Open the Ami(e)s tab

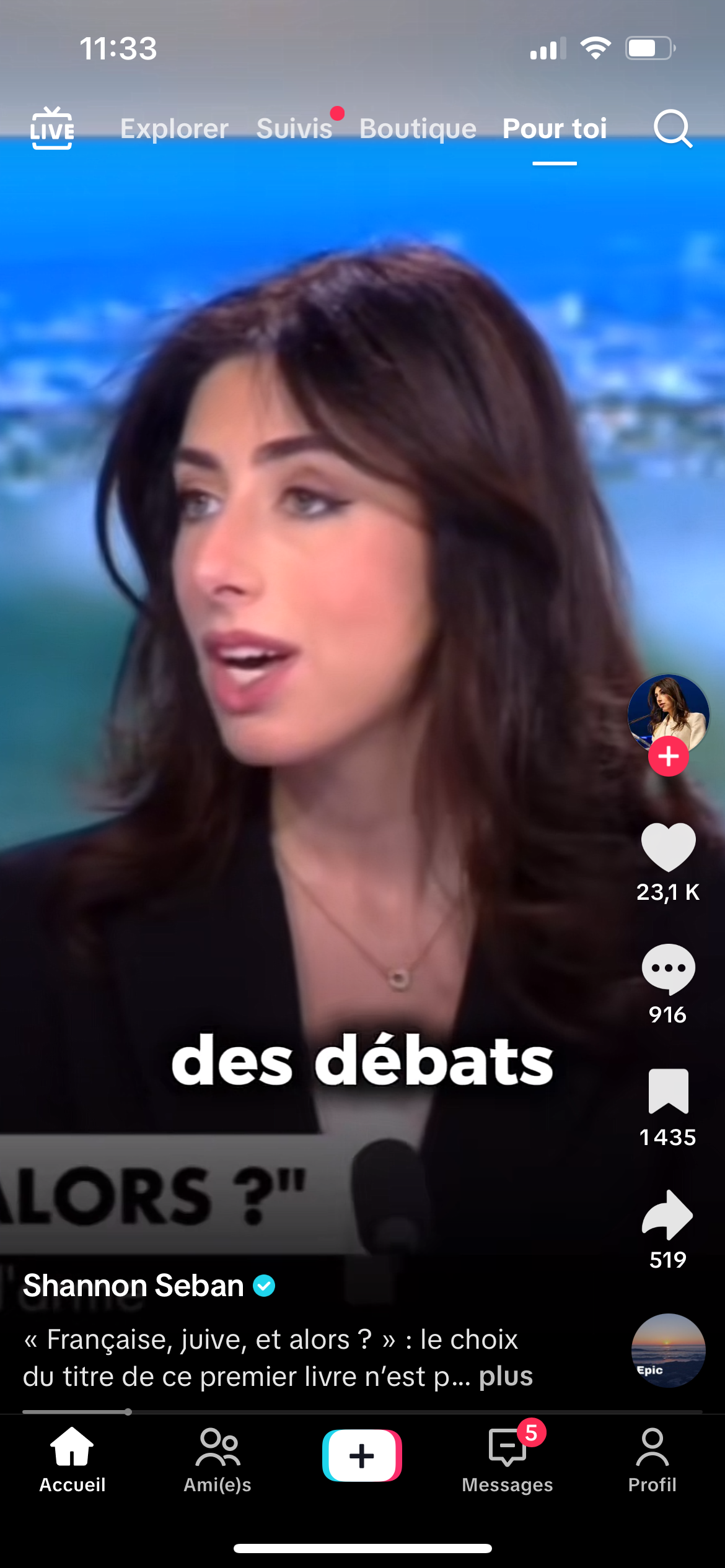(x=217, y=1460)
